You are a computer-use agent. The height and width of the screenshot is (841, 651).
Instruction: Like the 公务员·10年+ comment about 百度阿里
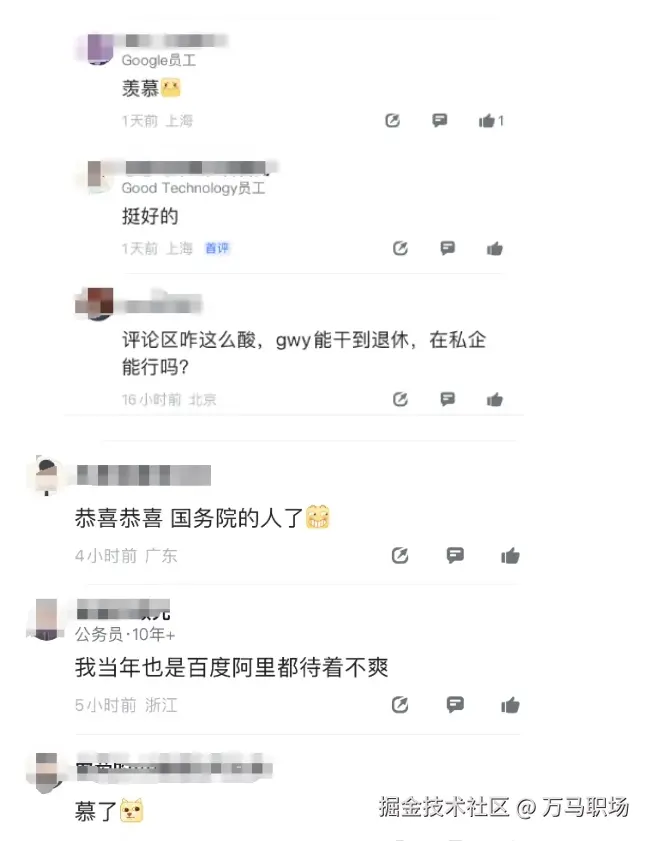point(510,705)
